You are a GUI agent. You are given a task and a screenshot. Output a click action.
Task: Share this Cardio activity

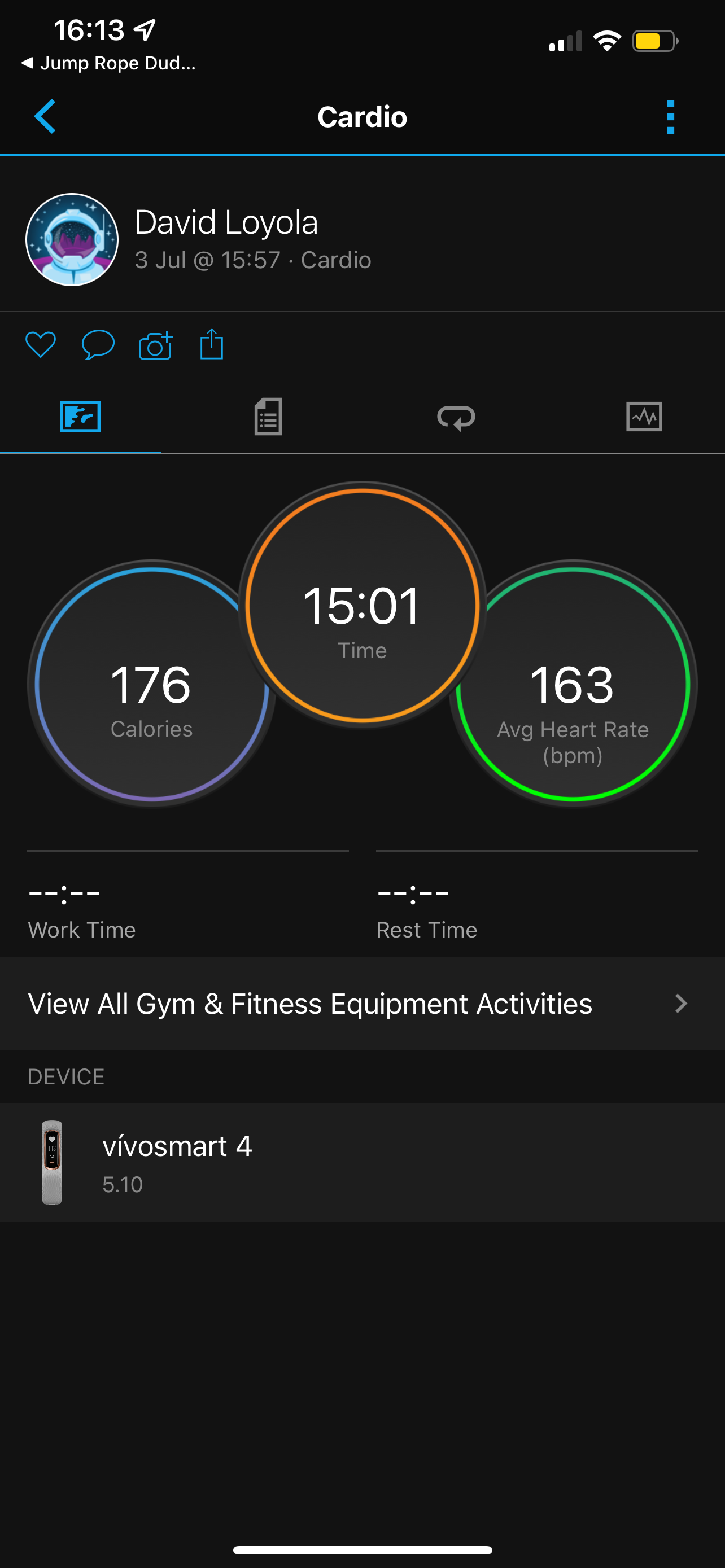[211, 344]
